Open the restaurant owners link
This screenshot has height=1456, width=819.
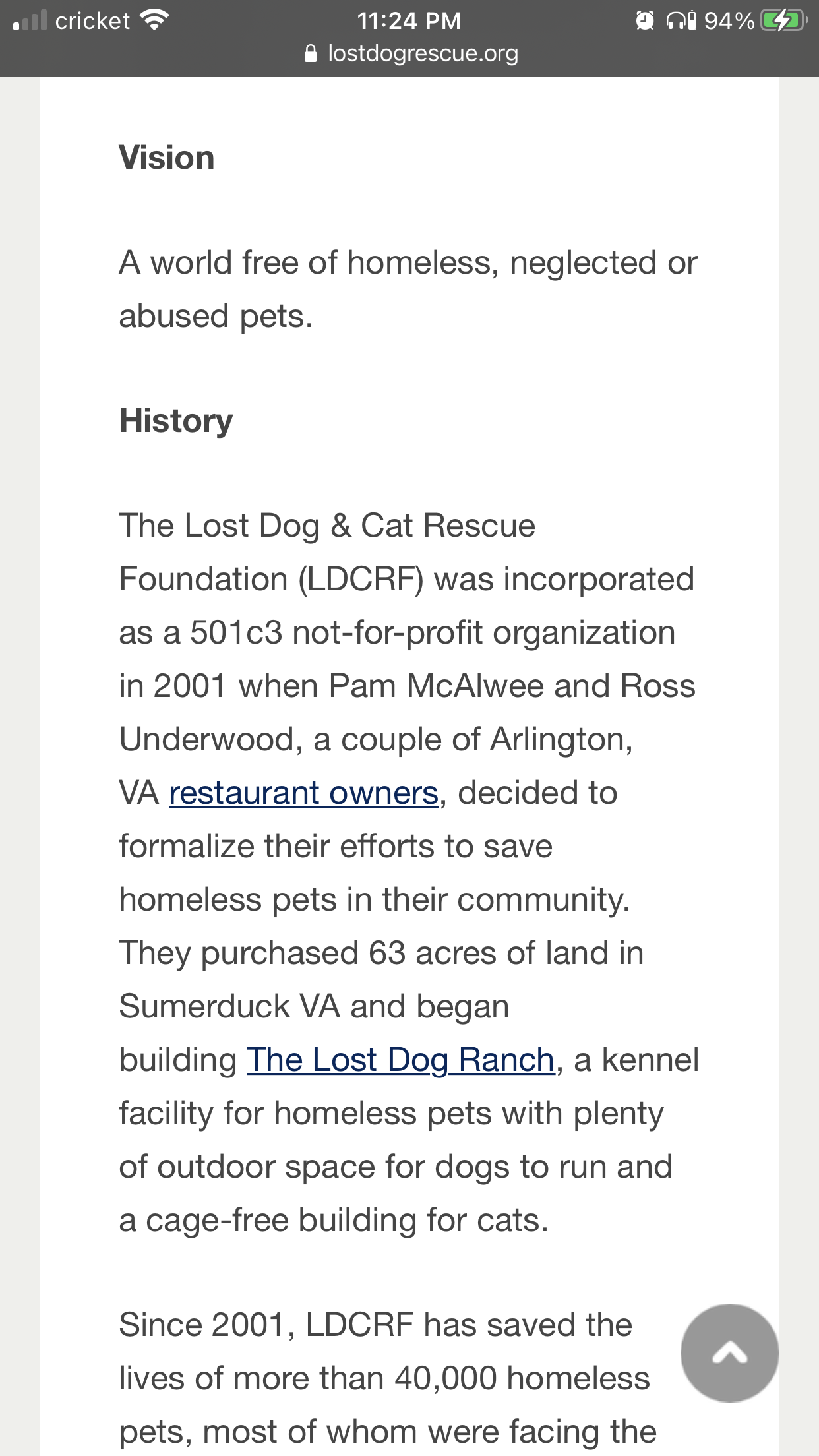(x=304, y=793)
